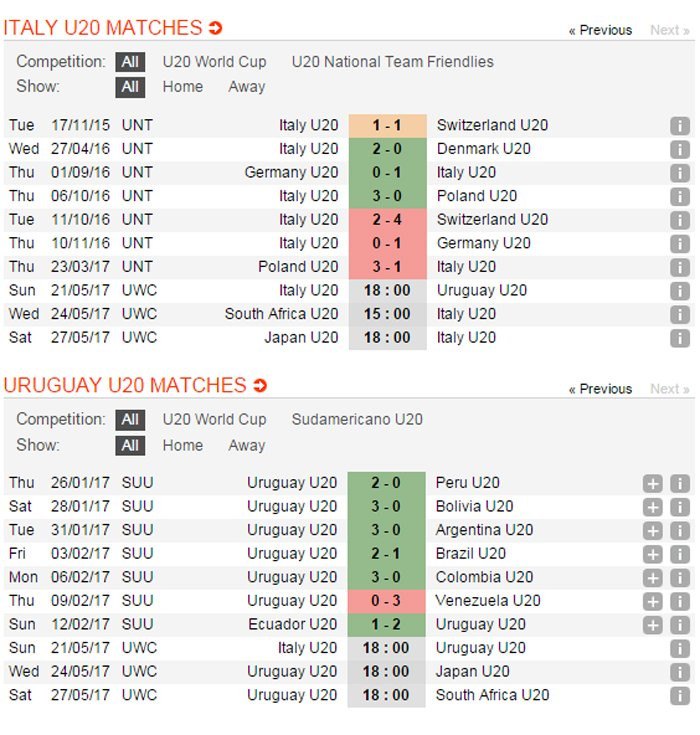Filter Italy matches by U20 World Cup
The image size is (700, 735).
[x=214, y=62]
